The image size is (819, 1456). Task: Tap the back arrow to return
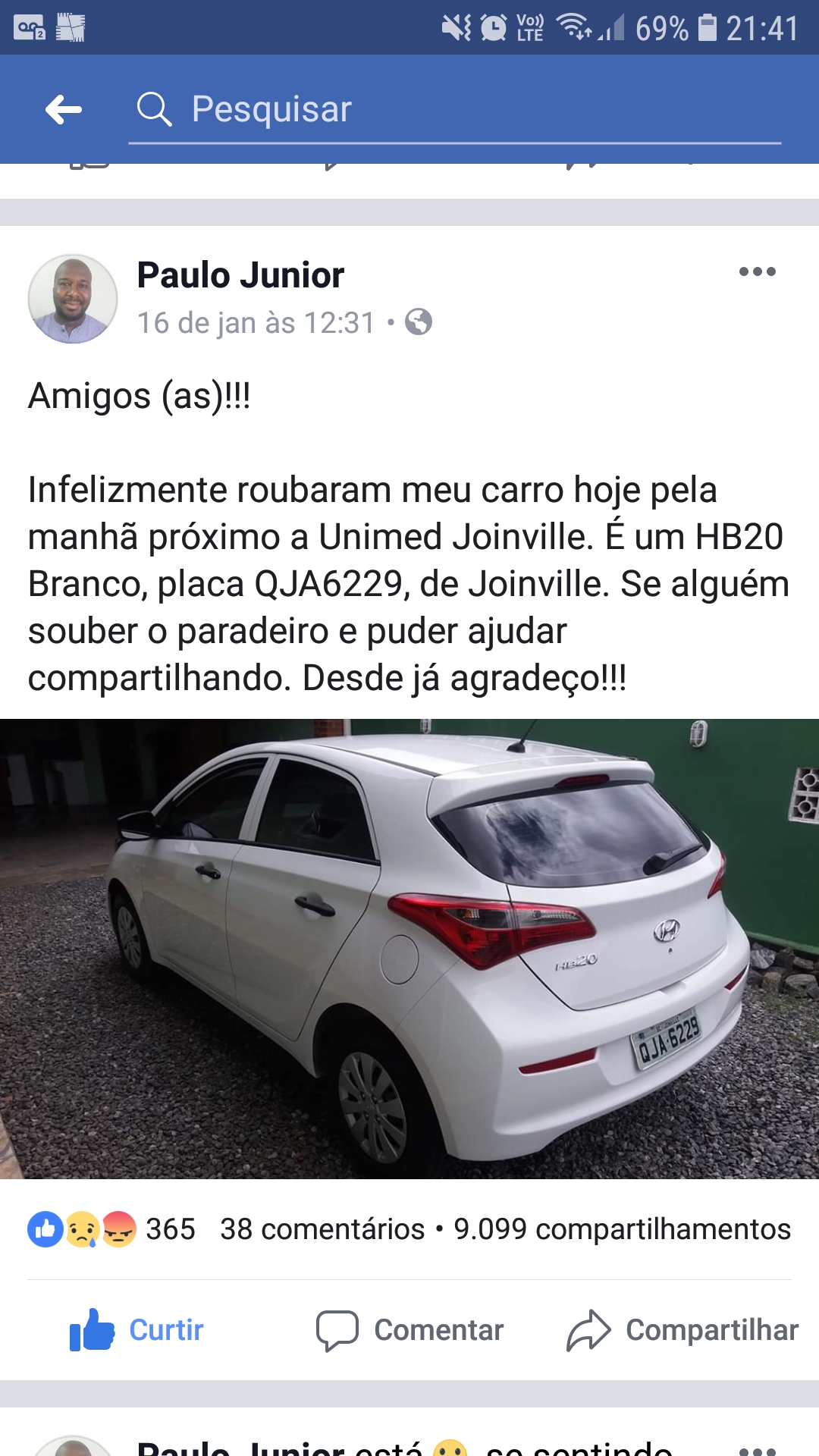click(64, 108)
